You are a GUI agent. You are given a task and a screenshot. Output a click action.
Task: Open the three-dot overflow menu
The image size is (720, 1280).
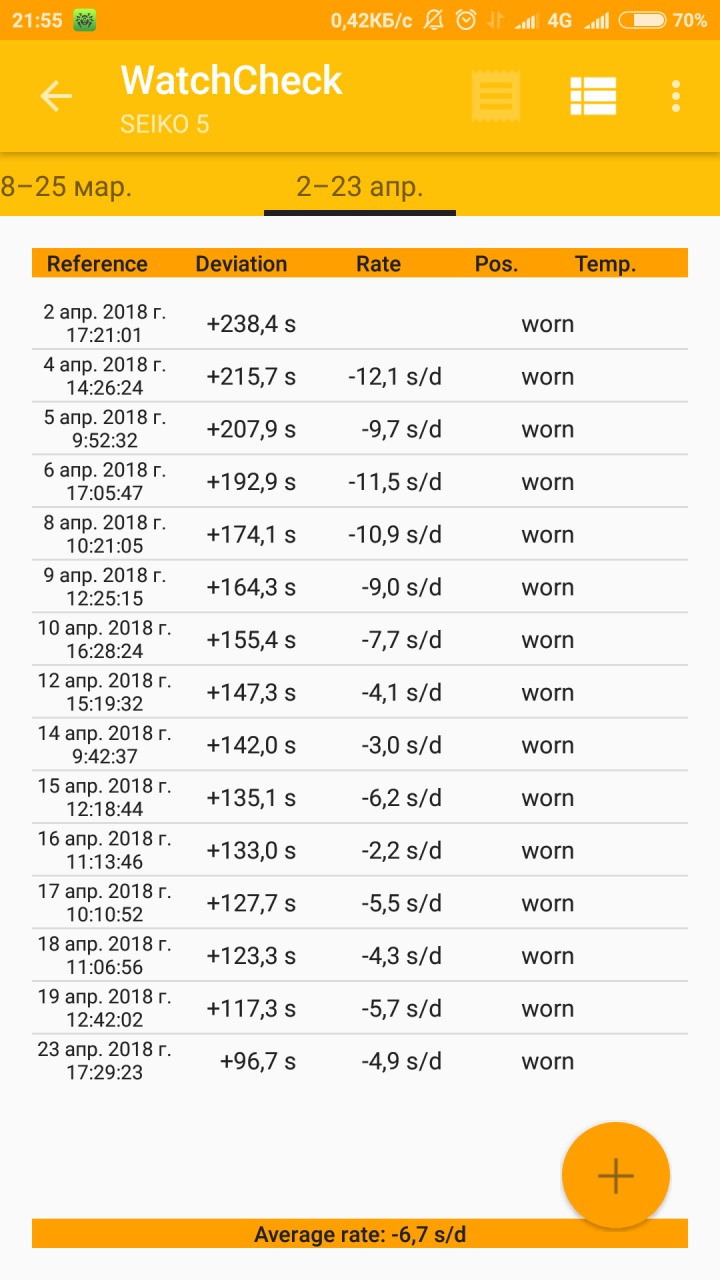pyautogui.click(x=676, y=96)
